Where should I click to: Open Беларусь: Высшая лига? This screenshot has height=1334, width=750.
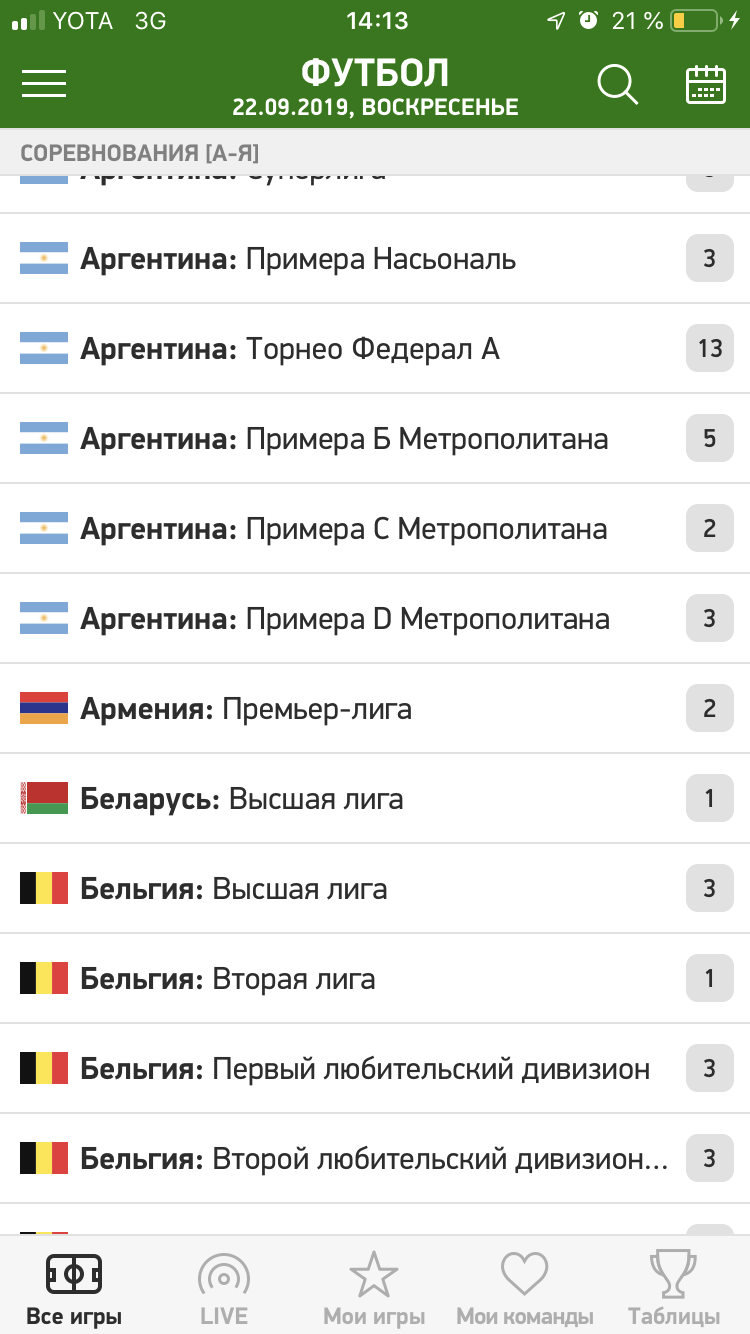(x=375, y=799)
